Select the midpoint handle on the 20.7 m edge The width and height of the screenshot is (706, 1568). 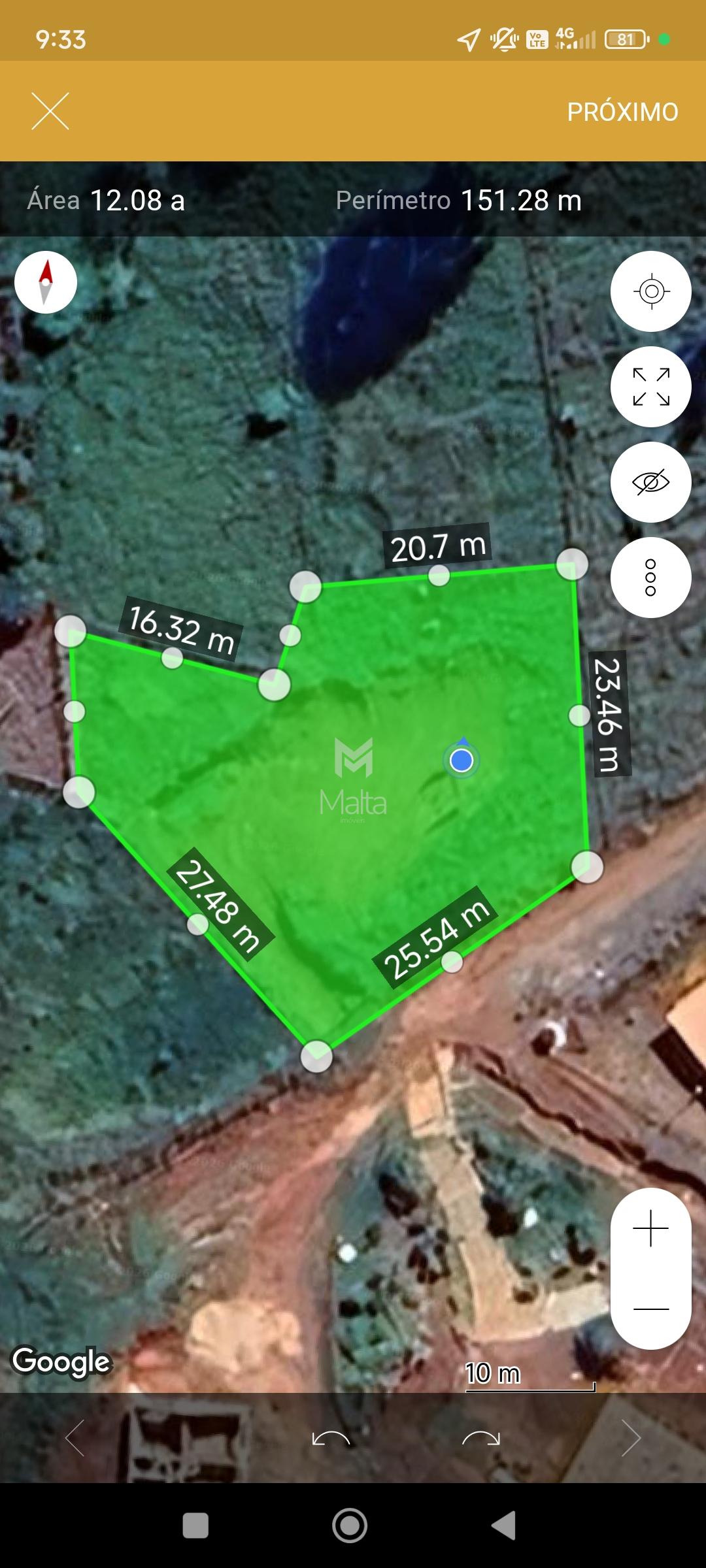[x=439, y=576]
